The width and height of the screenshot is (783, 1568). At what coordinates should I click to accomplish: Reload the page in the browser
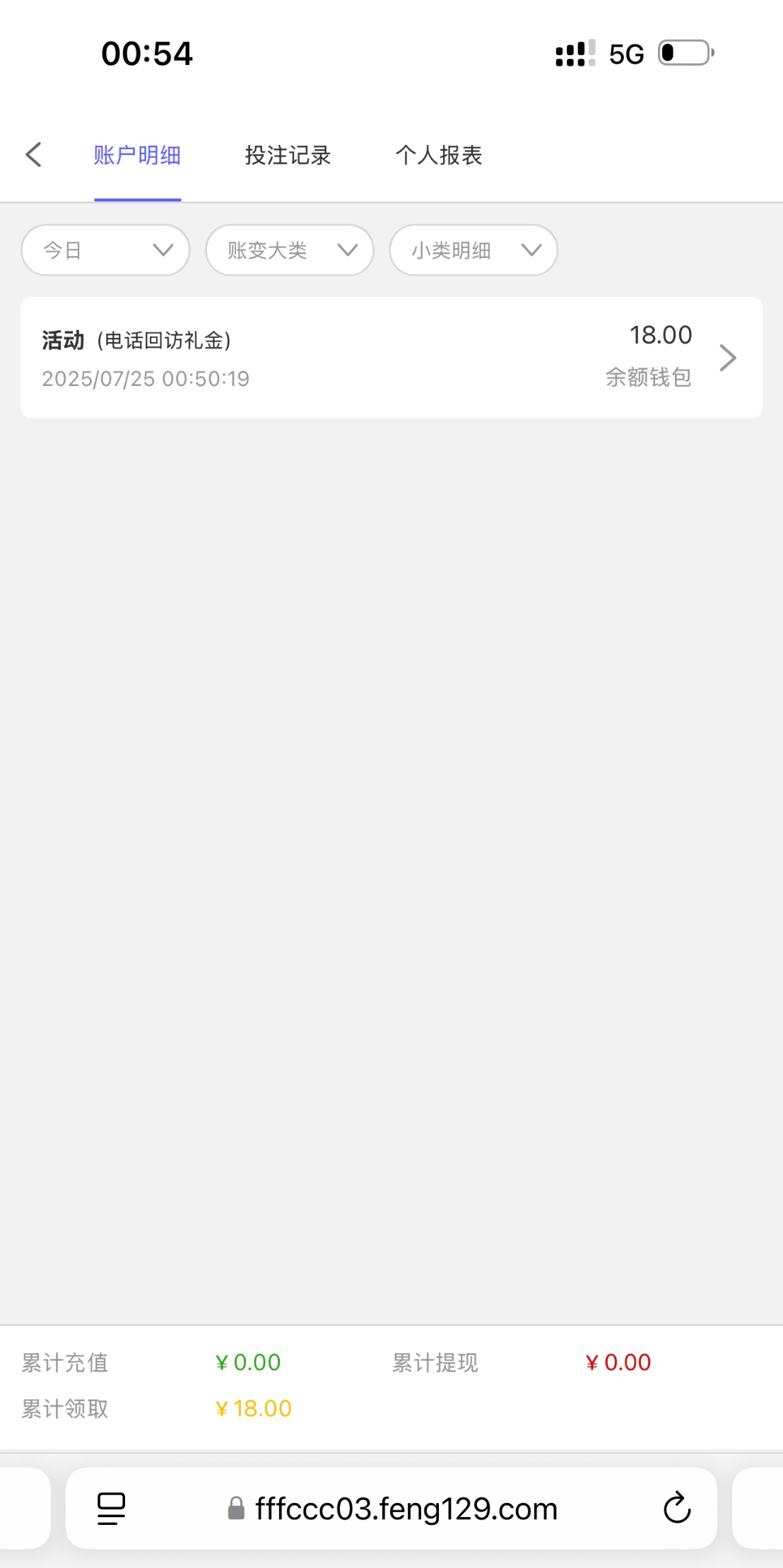677,1508
